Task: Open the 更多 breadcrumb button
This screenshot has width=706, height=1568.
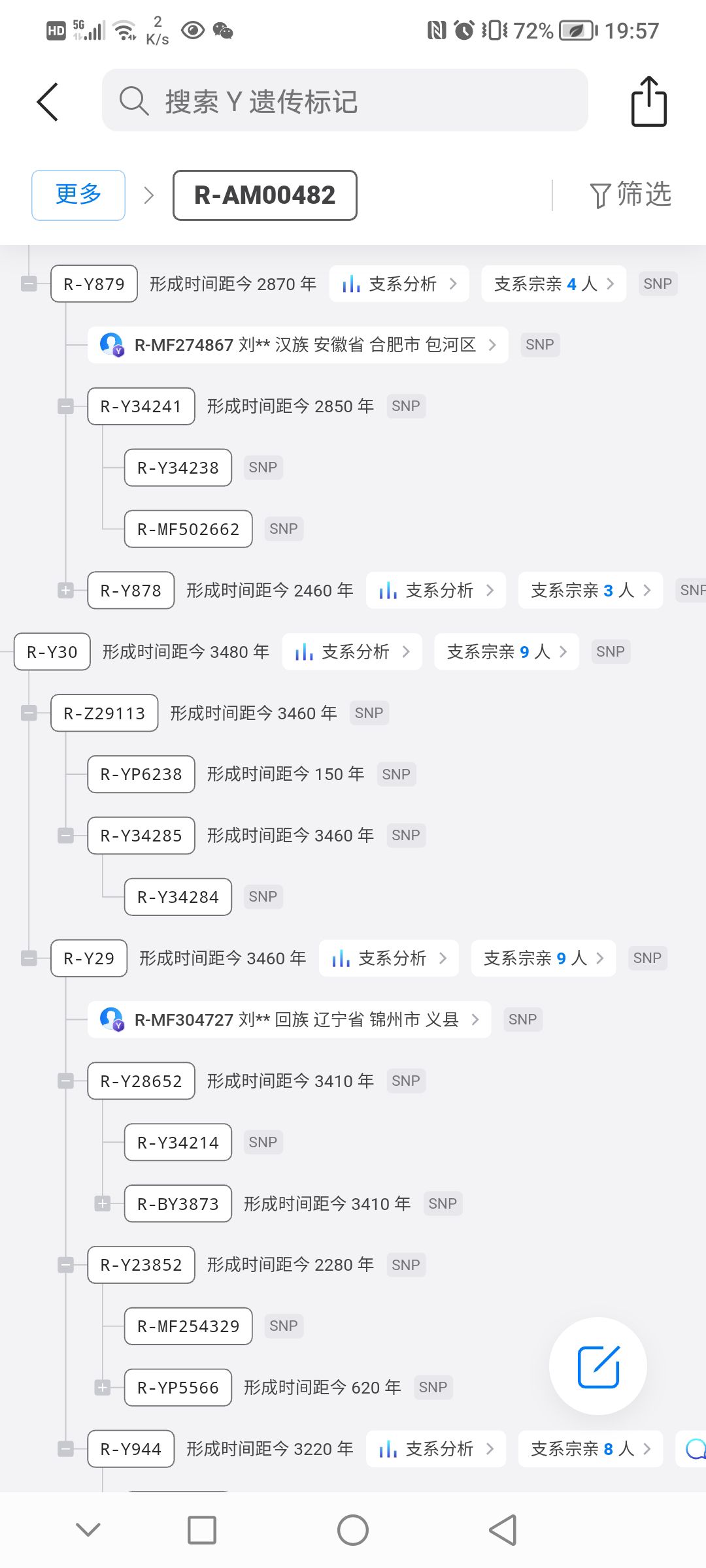Action: point(78,195)
